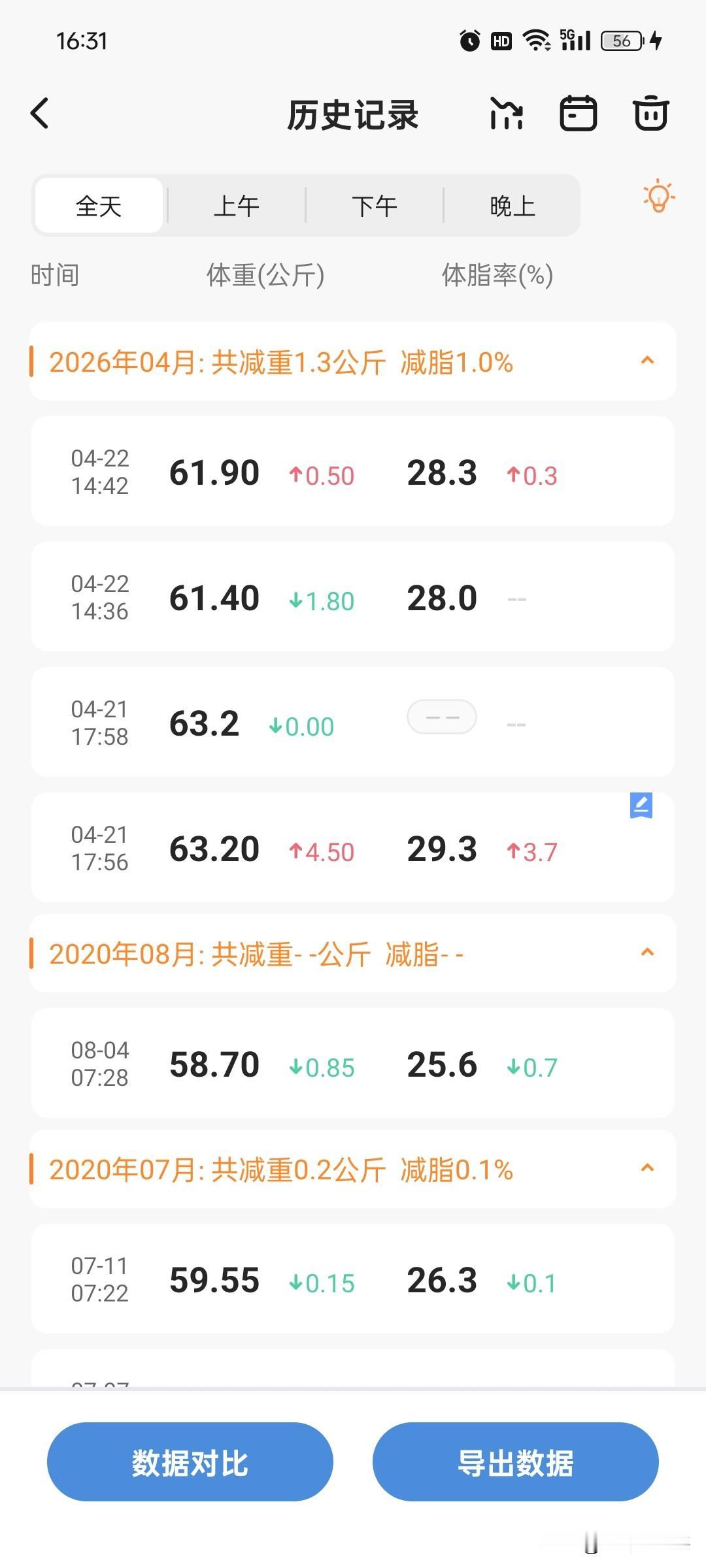Collapse the 2020年07月 section

(647, 1169)
